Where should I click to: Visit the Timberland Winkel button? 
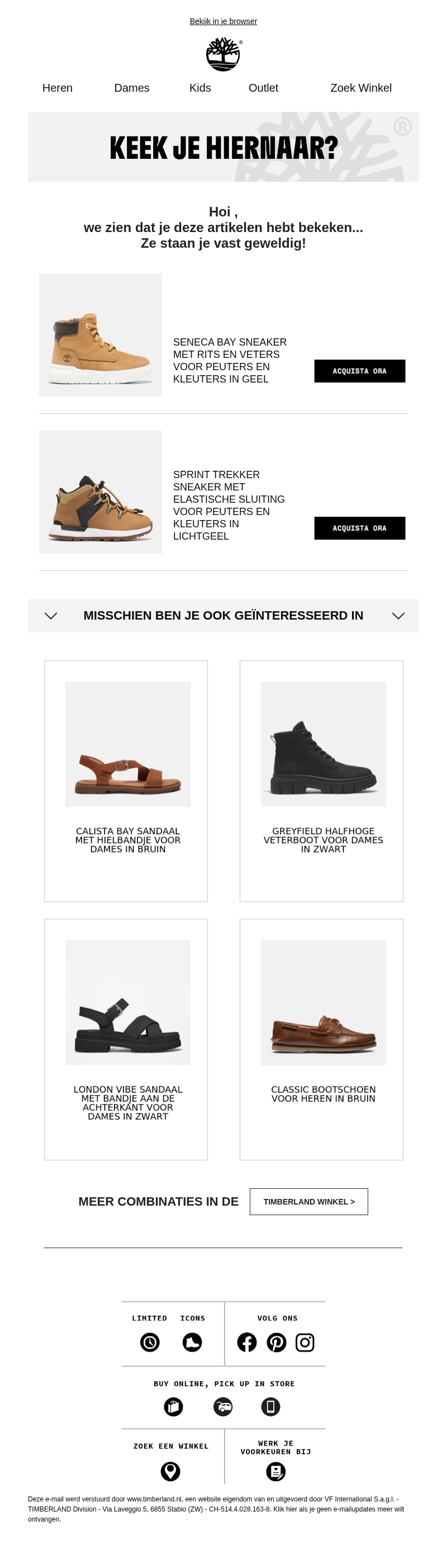[x=308, y=1201]
